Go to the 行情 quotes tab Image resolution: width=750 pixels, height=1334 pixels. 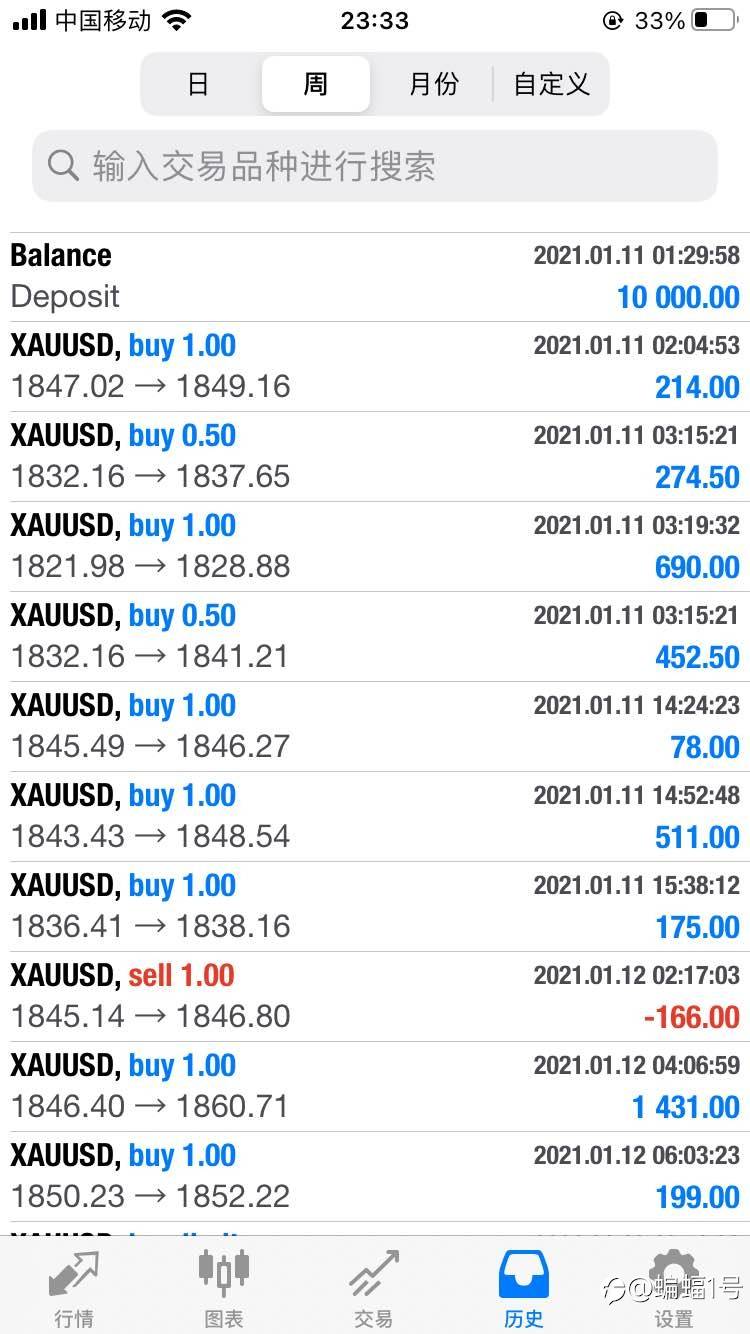tap(74, 1288)
